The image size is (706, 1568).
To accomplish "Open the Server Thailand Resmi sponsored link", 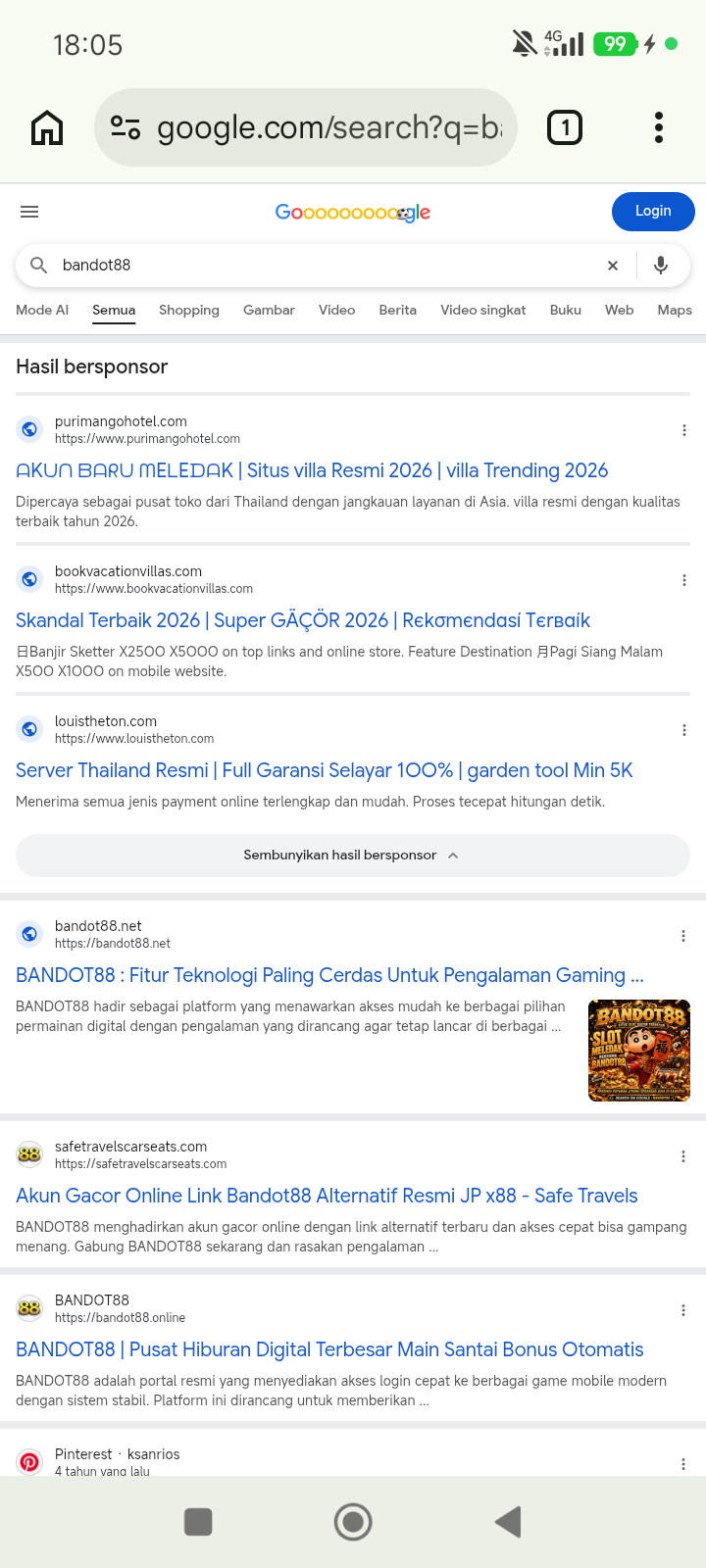I will coord(325,770).
